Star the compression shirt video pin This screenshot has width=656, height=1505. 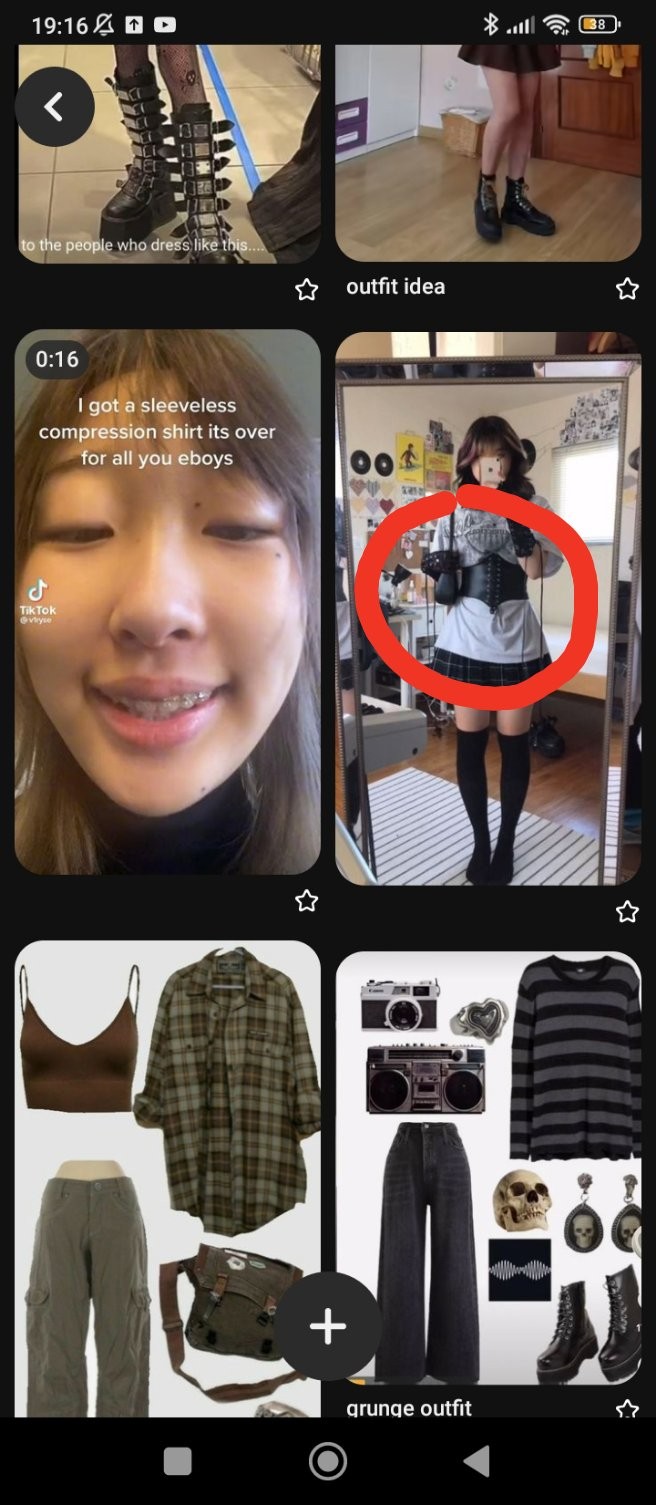tap(306, 901)
